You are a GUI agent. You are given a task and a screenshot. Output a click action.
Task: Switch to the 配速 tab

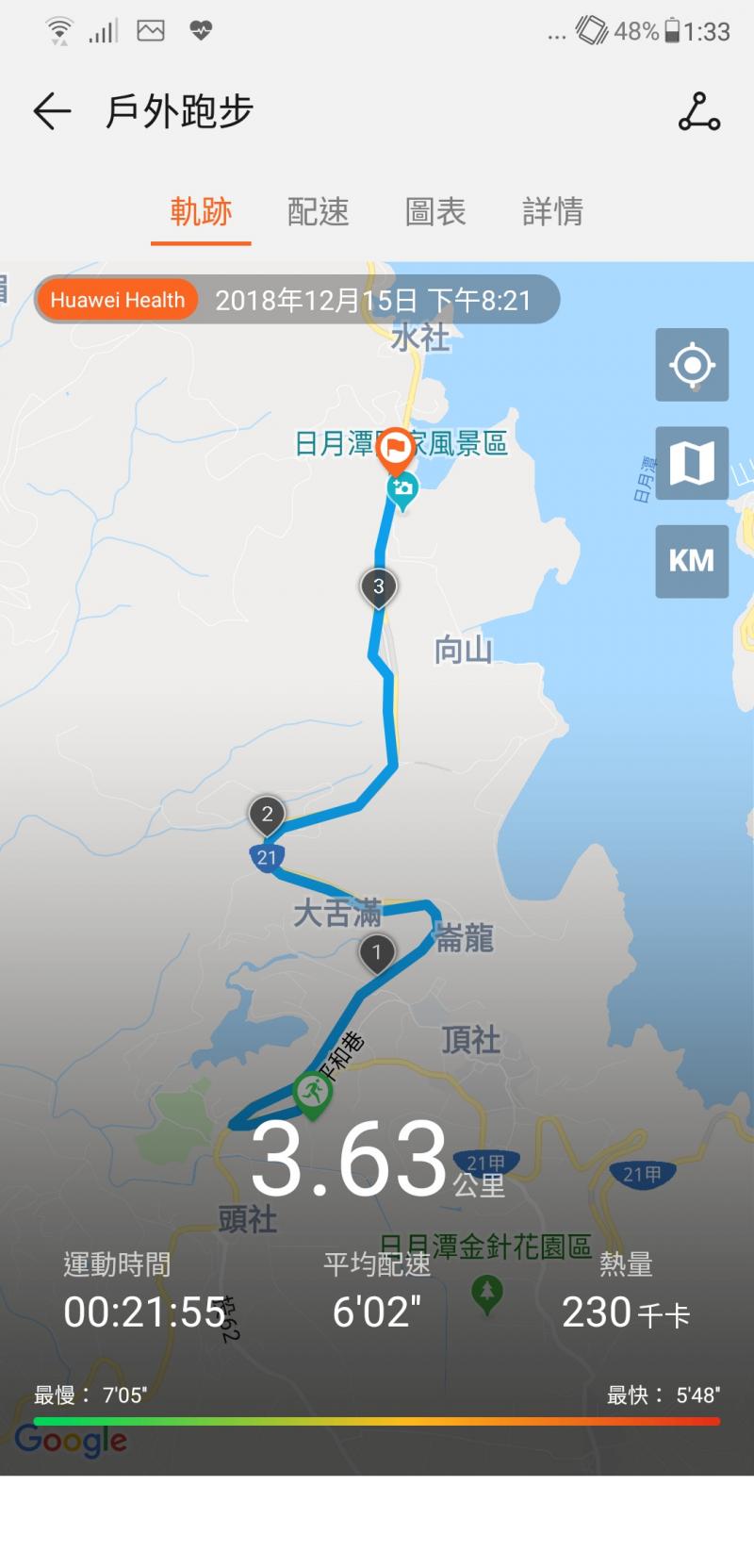pos(318,211)
